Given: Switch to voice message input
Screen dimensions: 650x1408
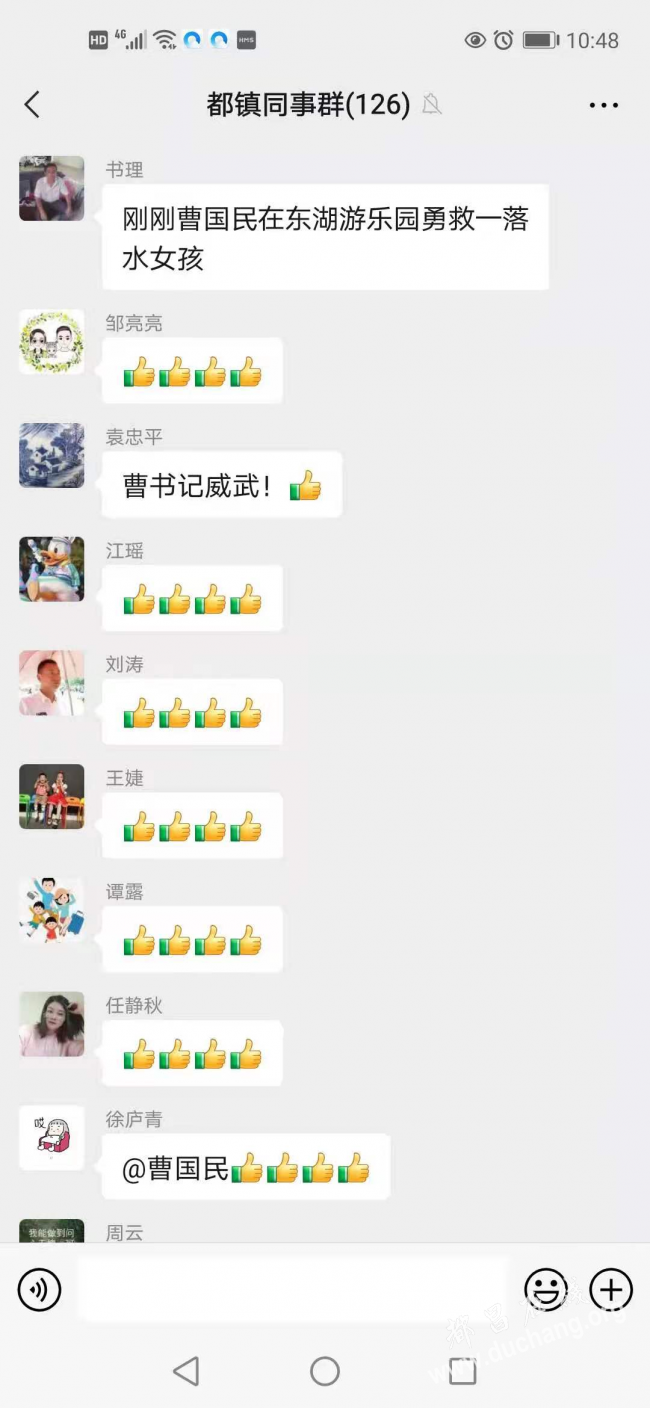Looking at the screenshot, I should pos(40,1290).
